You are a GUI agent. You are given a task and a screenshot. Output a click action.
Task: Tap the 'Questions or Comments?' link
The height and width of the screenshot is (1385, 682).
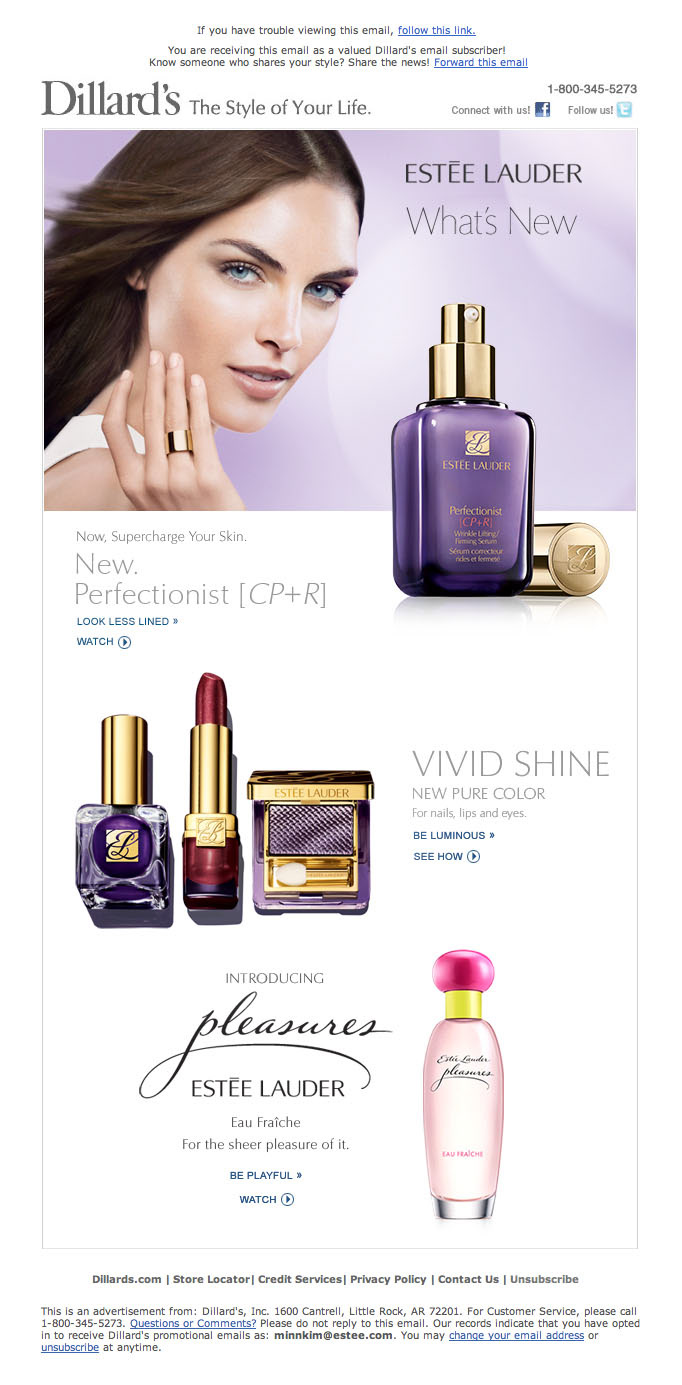193,1323
